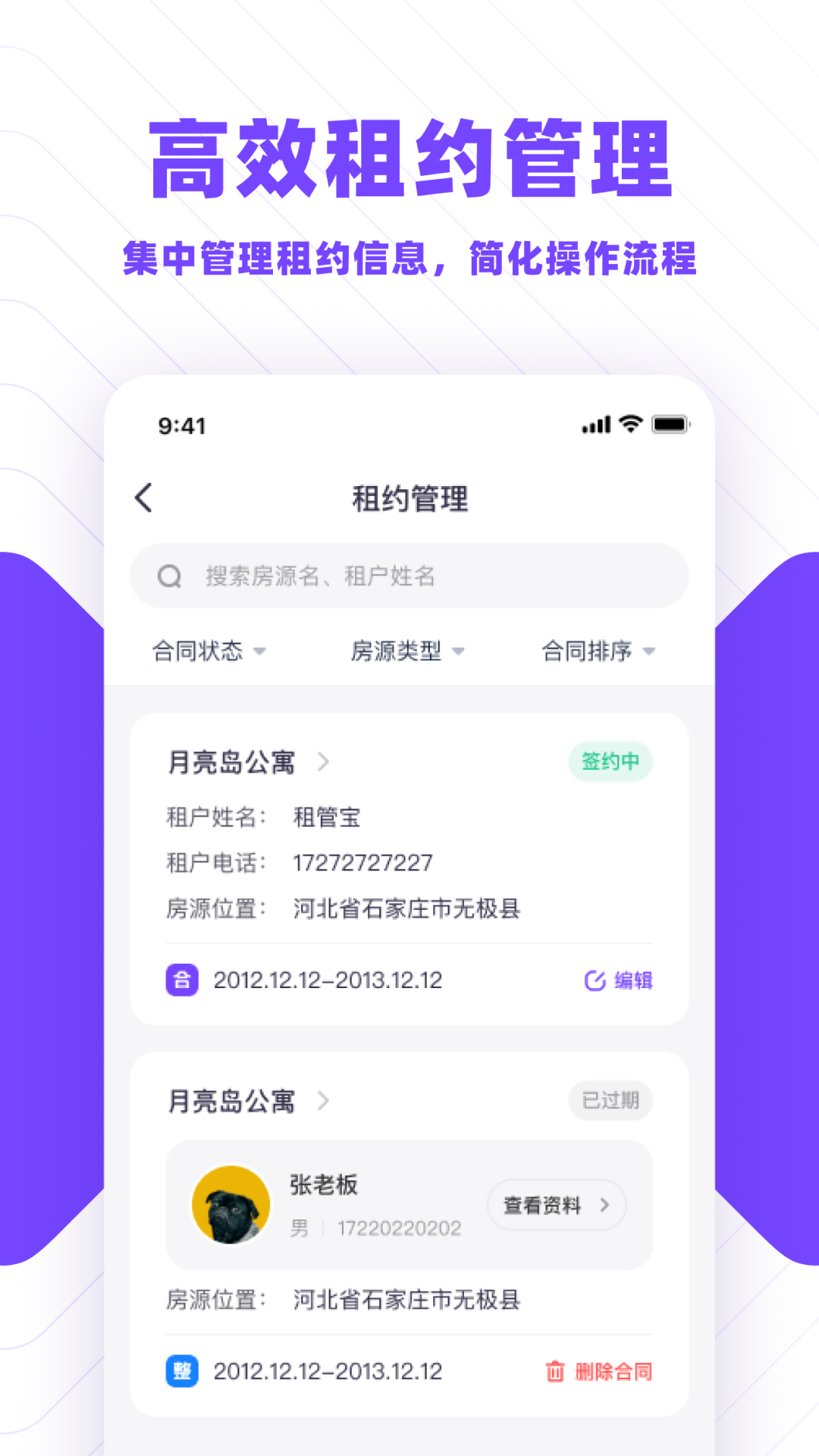The height and width of the screenshot is (1456, 819).
Task: Select the 已过期 status badge
Action: pos(610,1100)
